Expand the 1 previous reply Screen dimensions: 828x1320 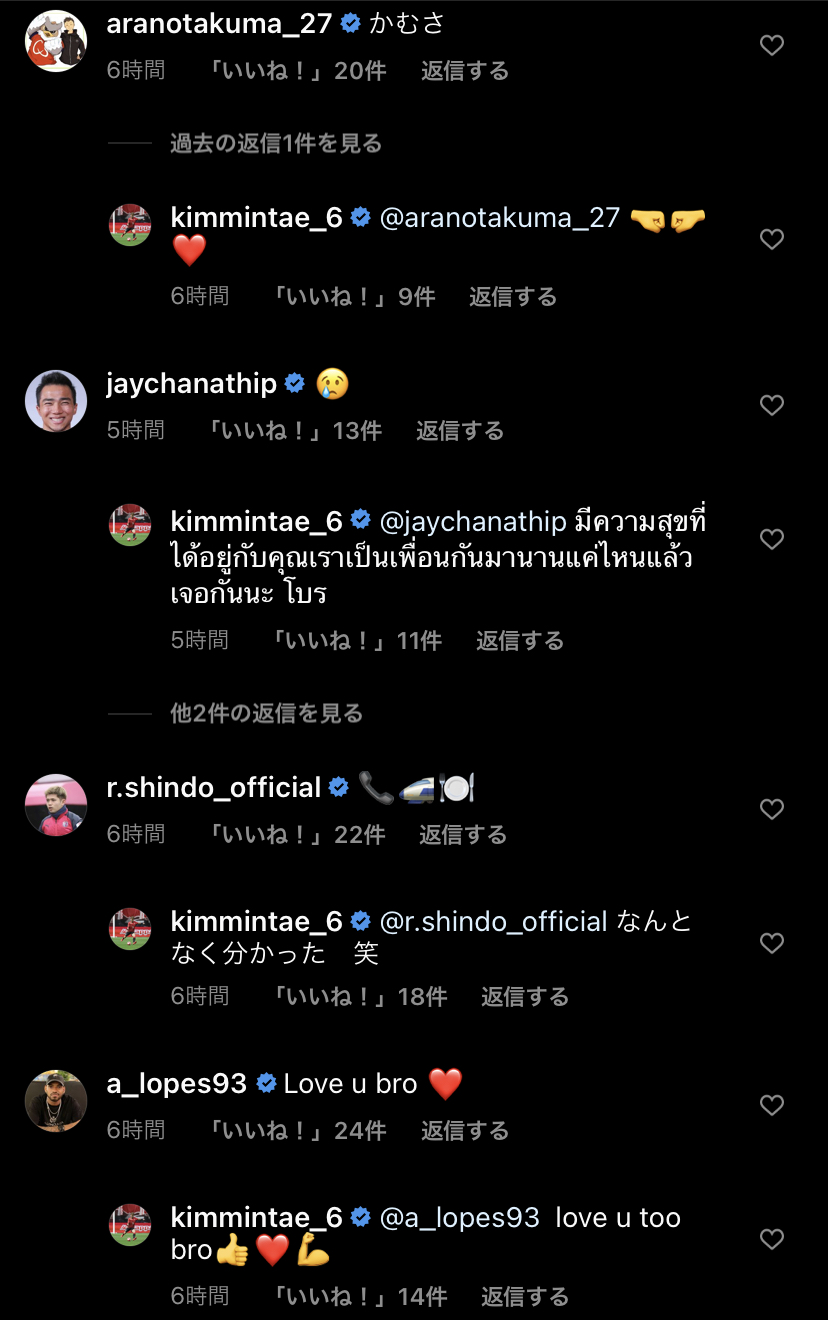point(275,144)
